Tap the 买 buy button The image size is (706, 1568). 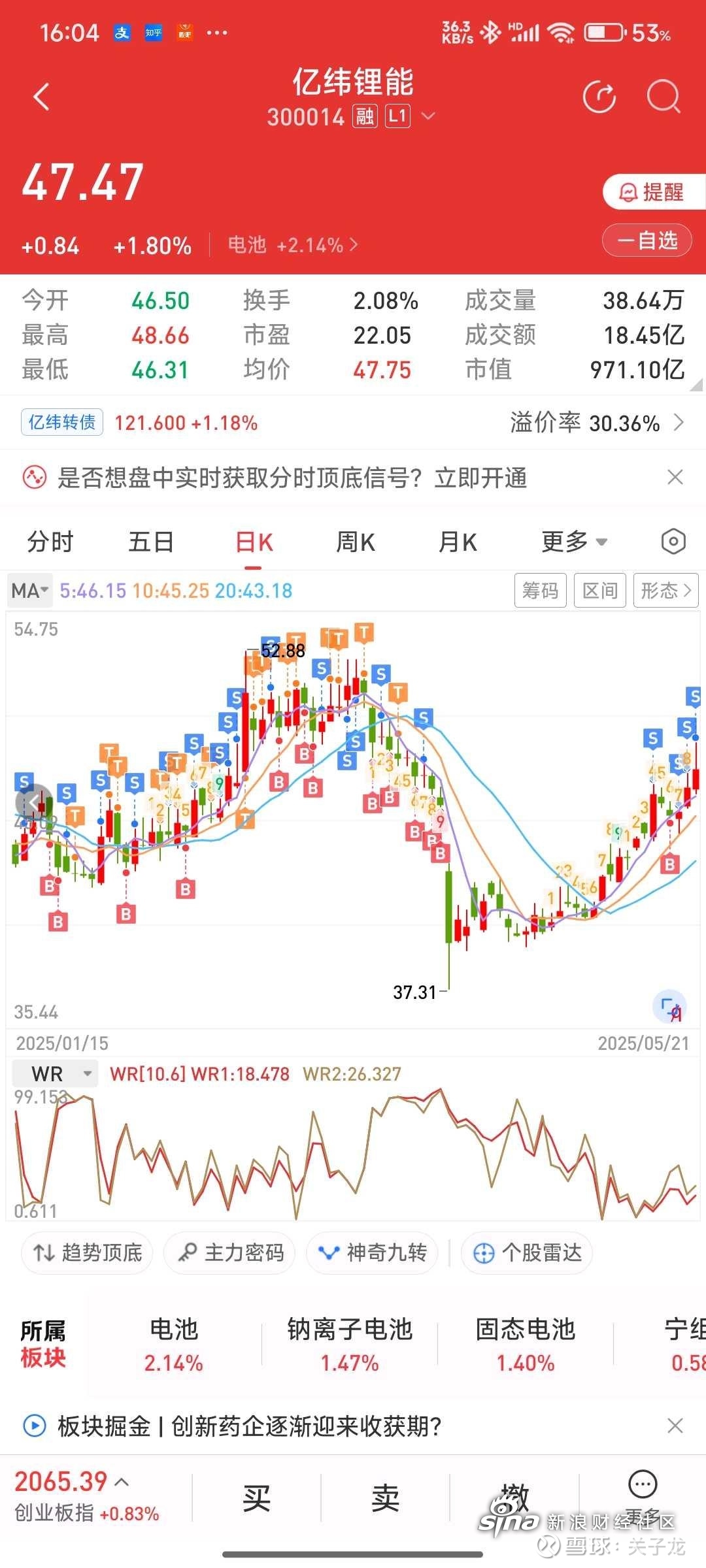click(x=256, y=1498)
